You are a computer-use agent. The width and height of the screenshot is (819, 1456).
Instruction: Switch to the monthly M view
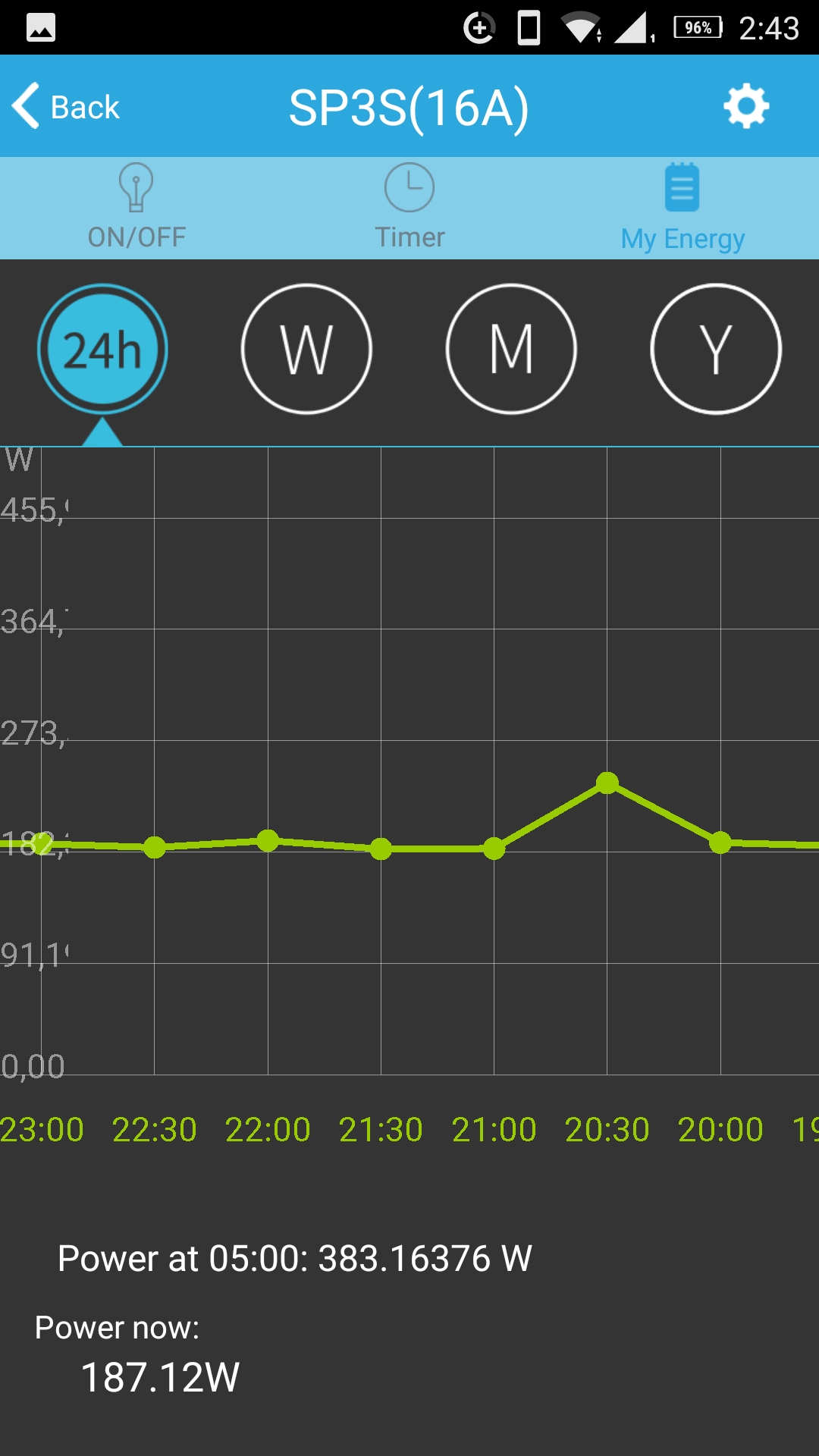(511, 349)
